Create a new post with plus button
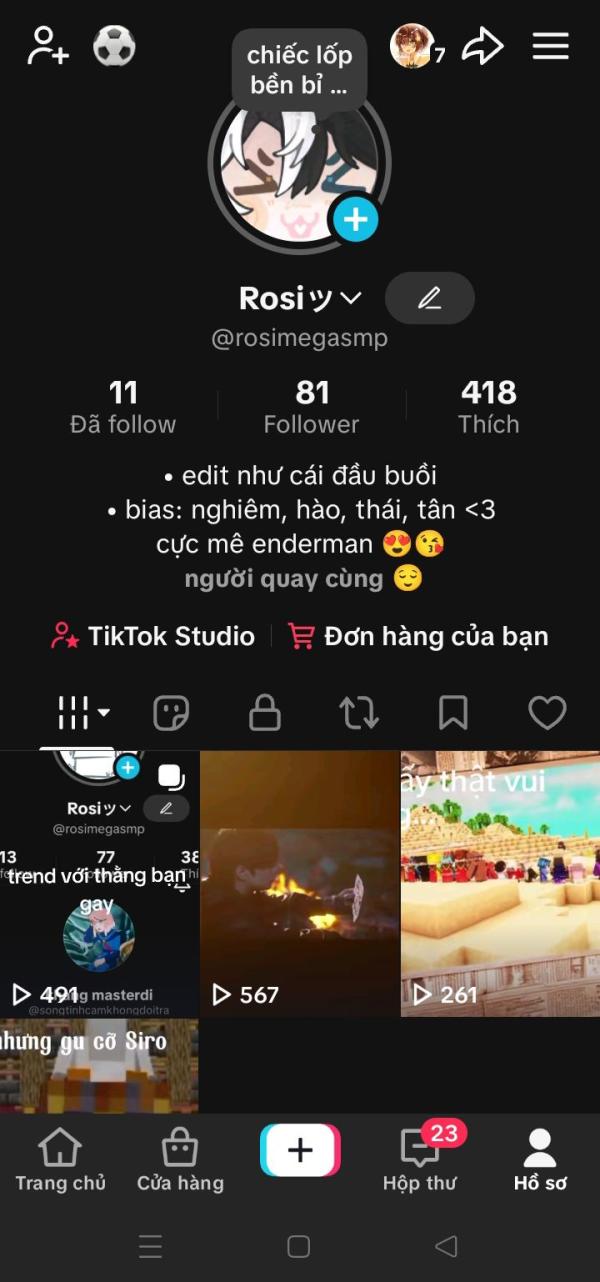This screenshot has width=600, height=1282. [x=300, y=1150]
